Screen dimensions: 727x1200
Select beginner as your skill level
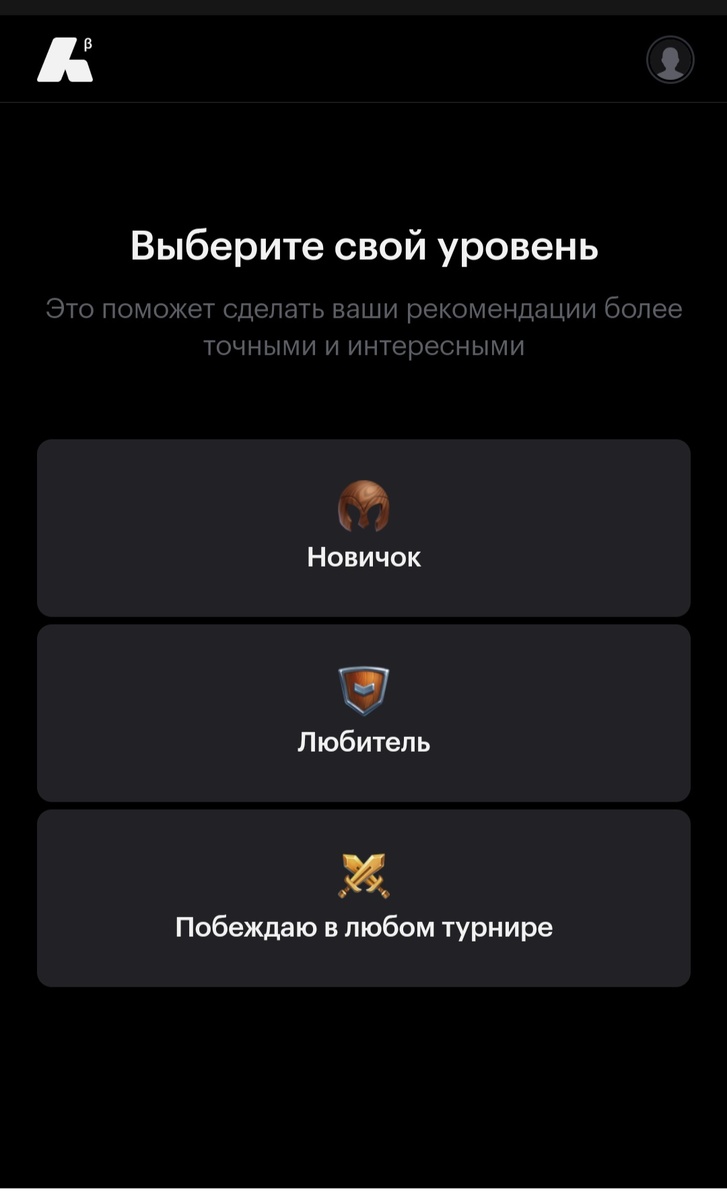(363, 527)
